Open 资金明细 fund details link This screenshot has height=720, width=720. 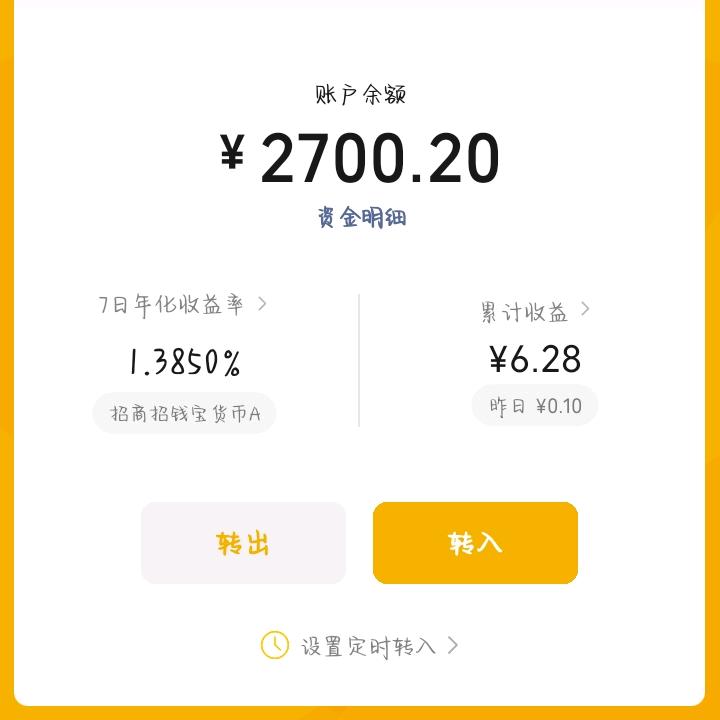pos(361,218)
